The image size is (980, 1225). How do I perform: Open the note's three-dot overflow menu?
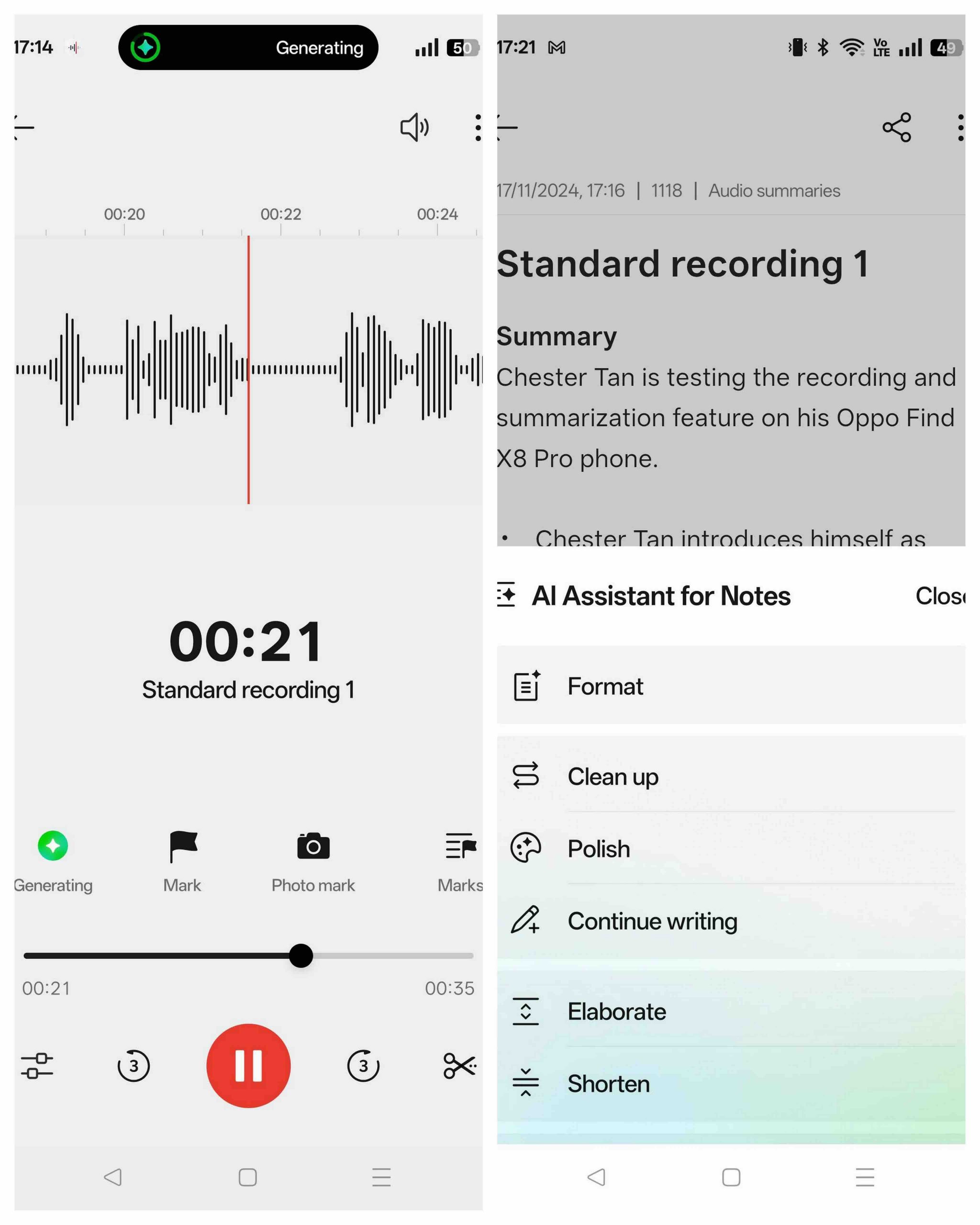pos(961,127)
